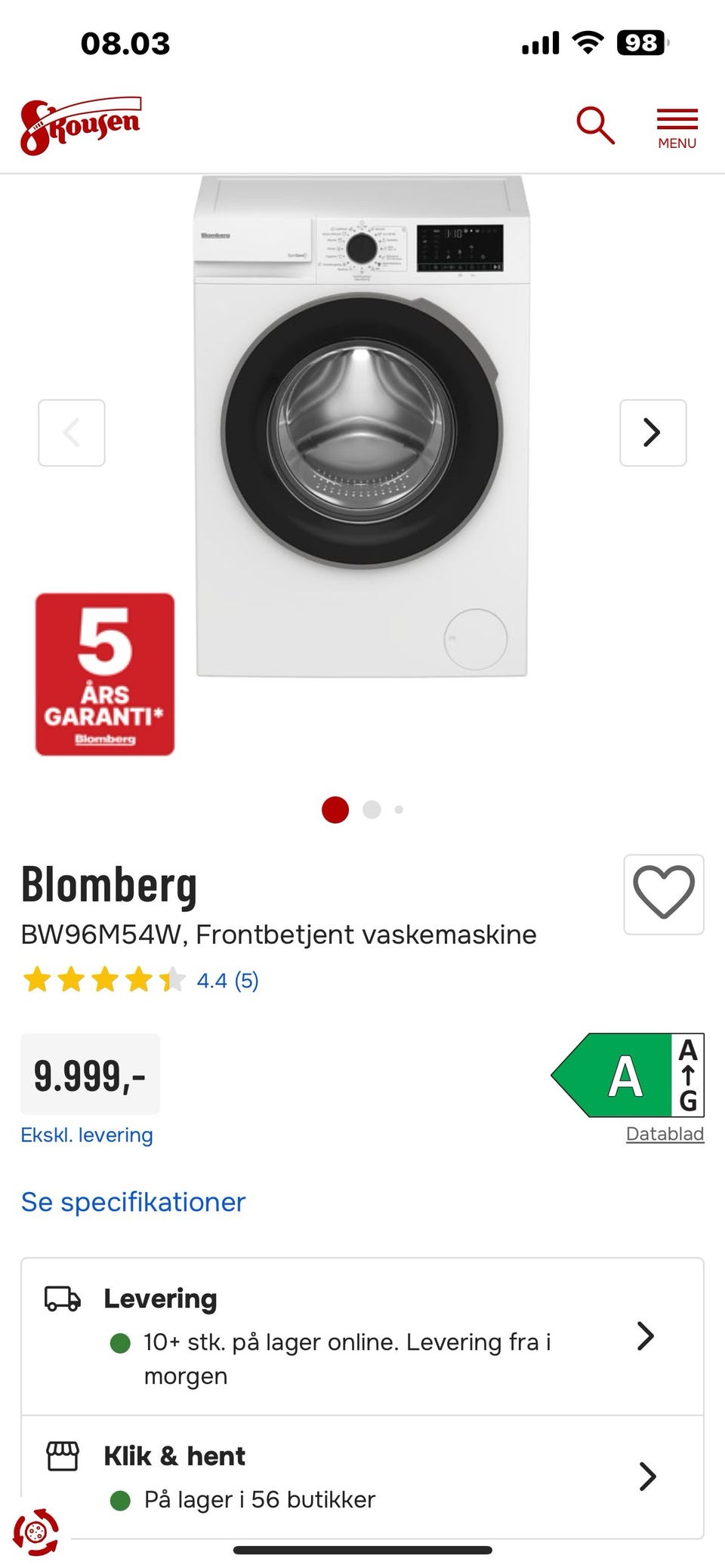Viewport: 725px width, 1568px height.
Task: Go to next product image with right arrow
Action: [652, 432]
